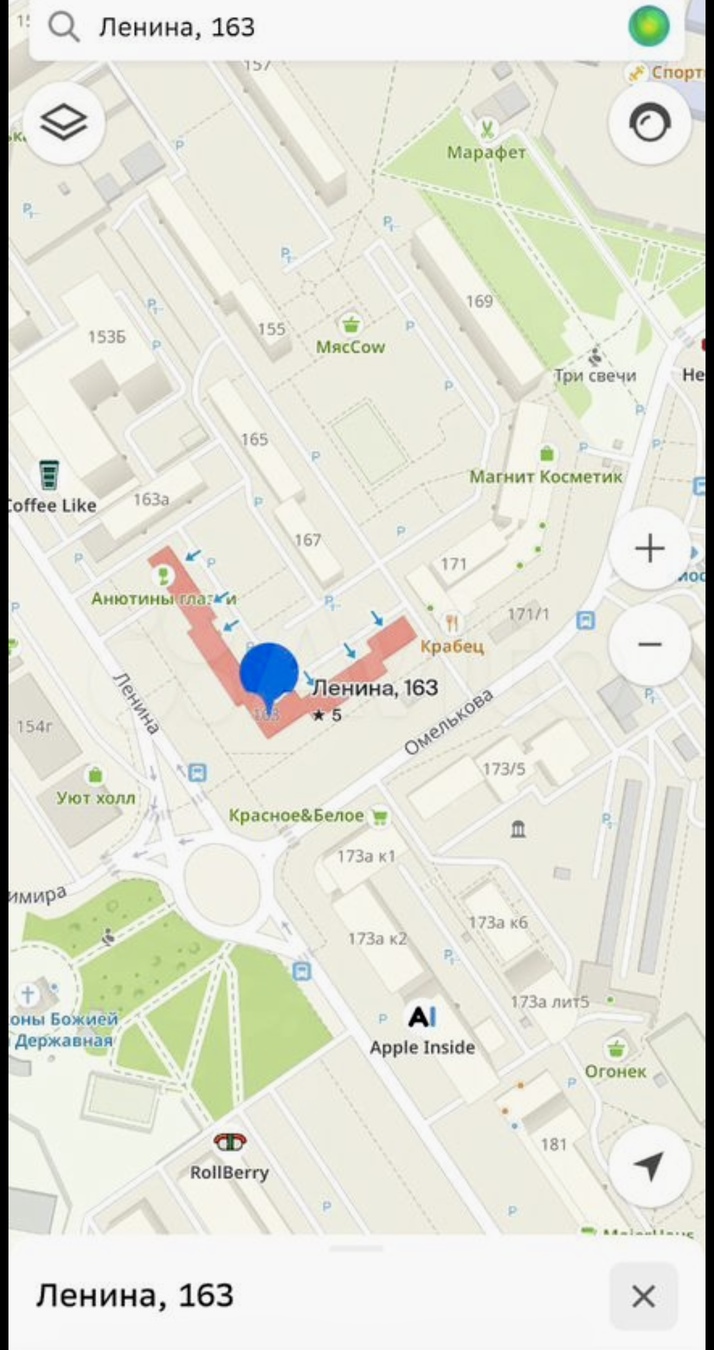
Task: Open the Apple Inside place marker
Action: (x=422, y=1018)
